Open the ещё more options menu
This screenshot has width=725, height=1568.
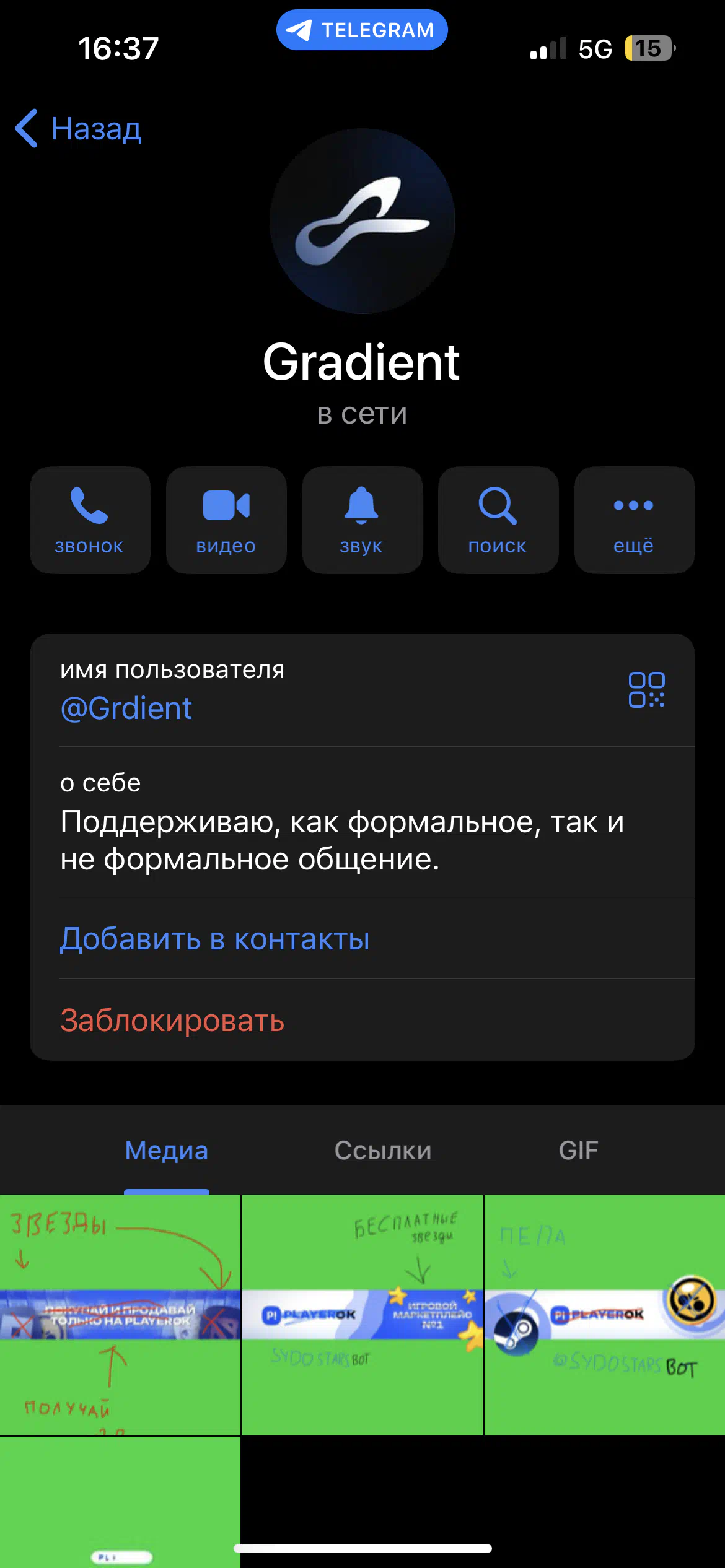pyautogui.click(x=634, y=520)
